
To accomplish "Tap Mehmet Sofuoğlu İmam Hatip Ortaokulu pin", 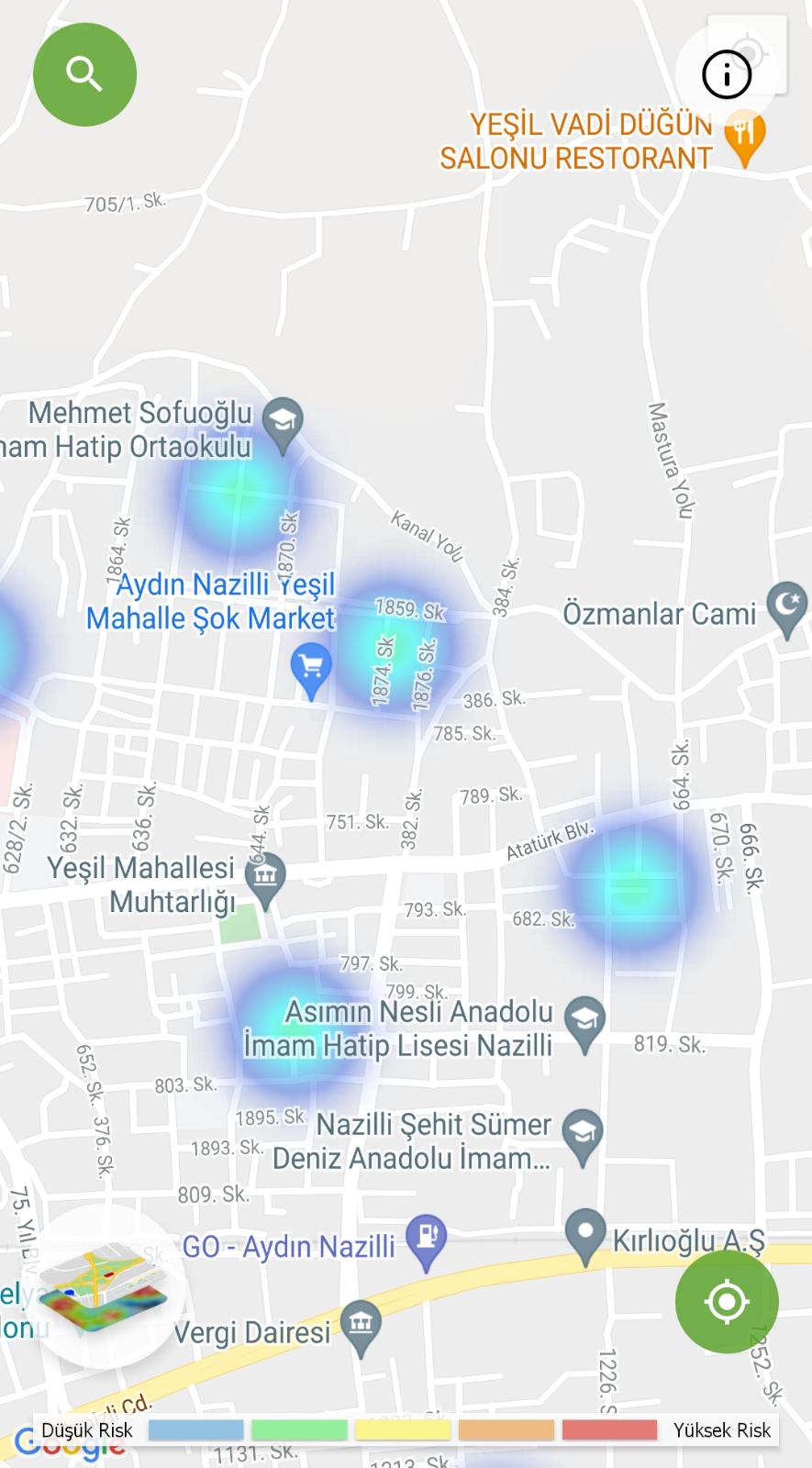I will 283,422.
